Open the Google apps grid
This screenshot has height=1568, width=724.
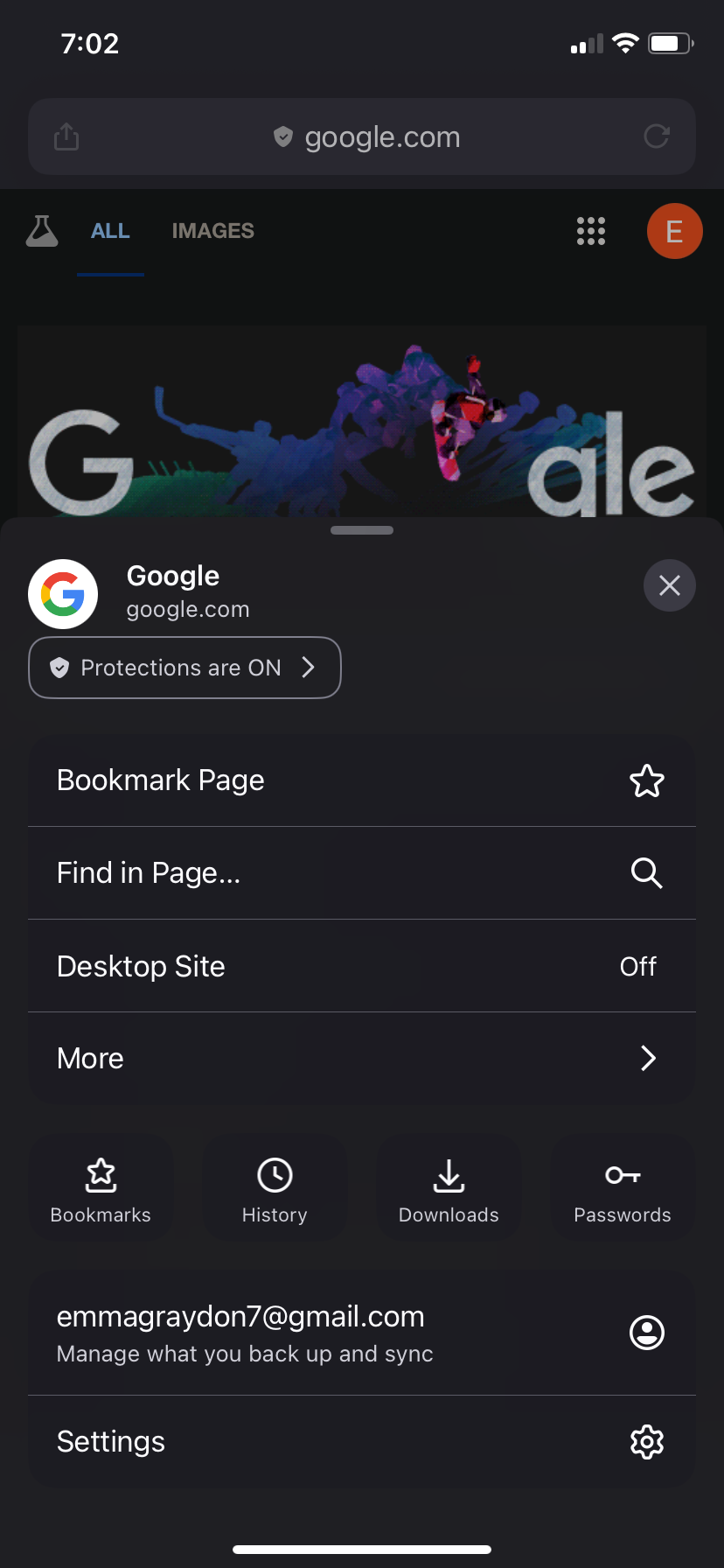[591, 231]
